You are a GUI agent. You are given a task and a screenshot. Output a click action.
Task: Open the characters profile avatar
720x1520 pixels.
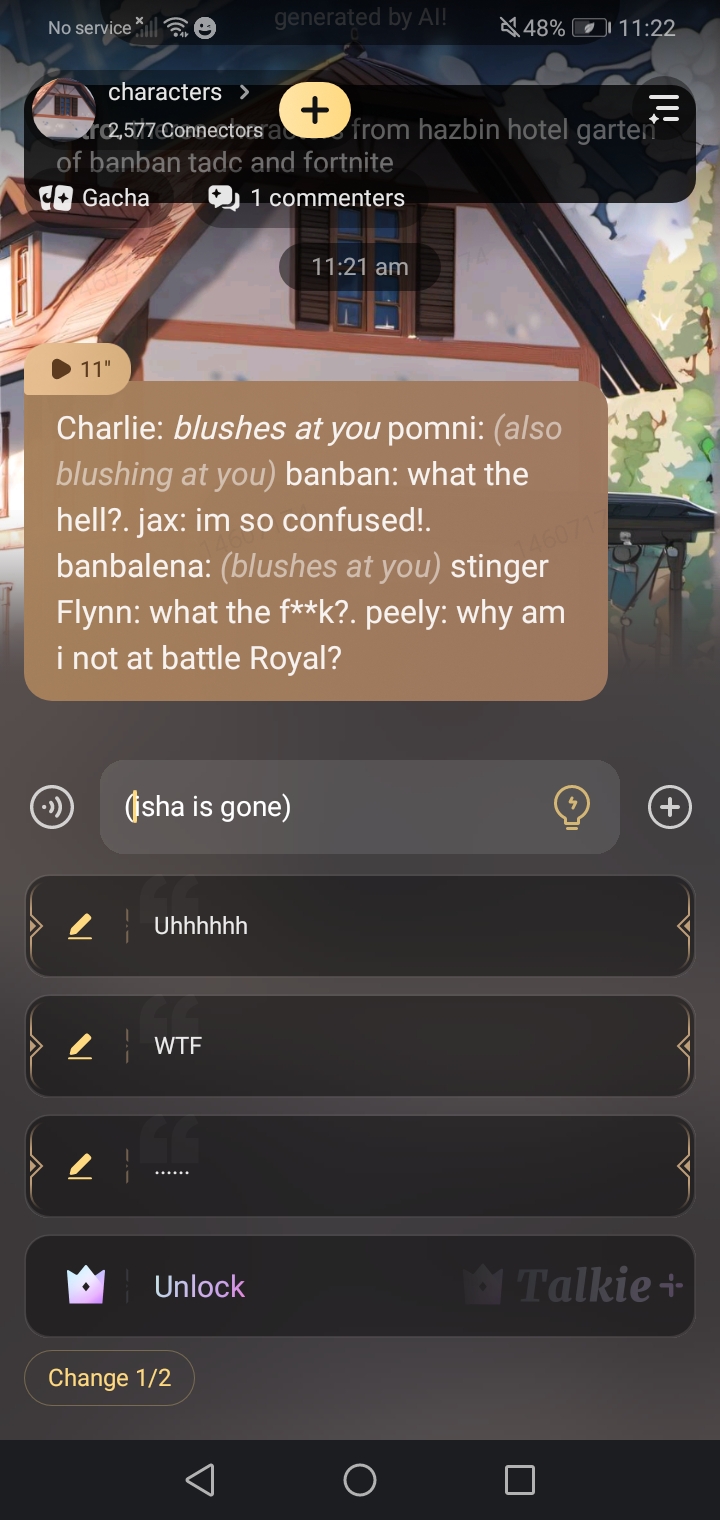tap(64, 108)
